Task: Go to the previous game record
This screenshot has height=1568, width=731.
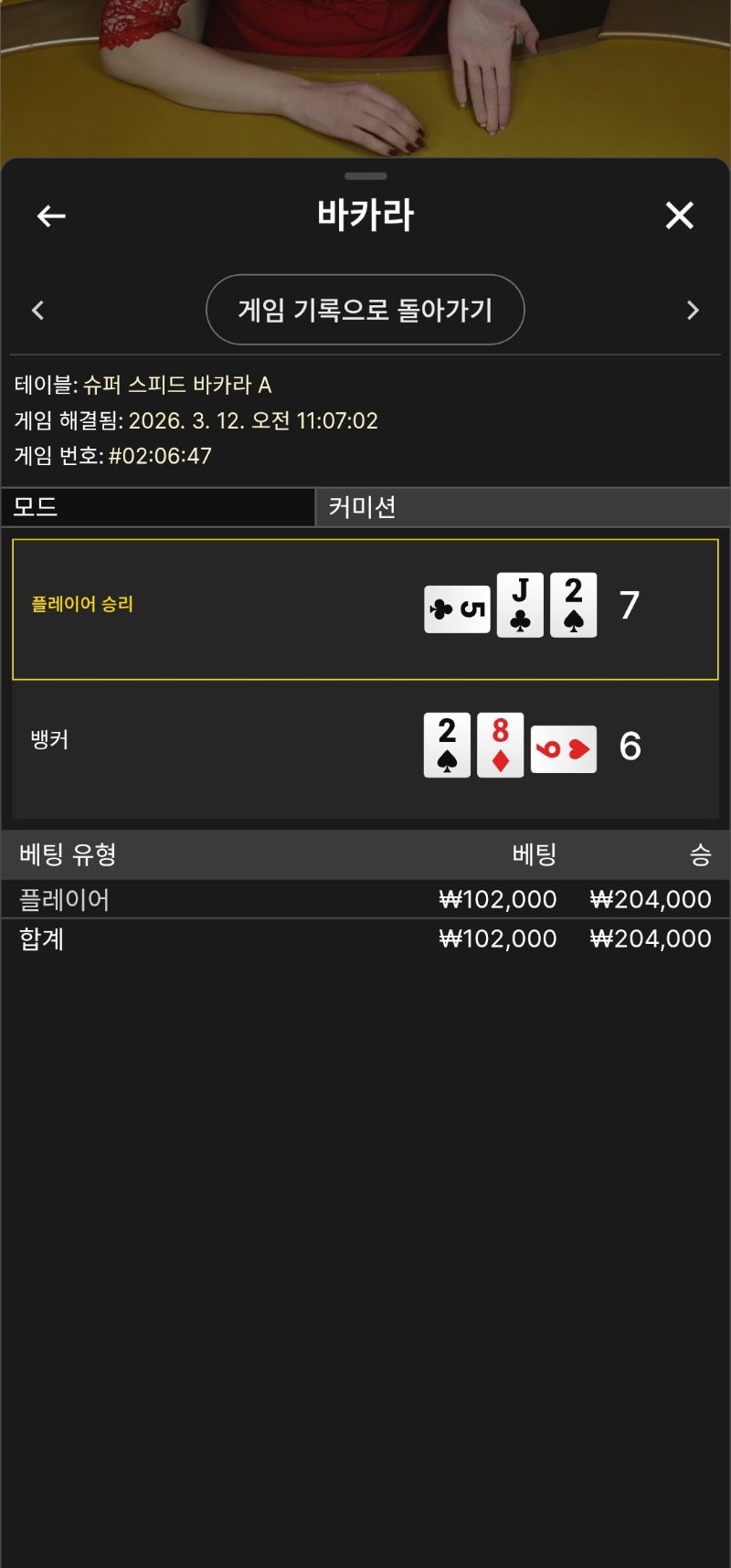Action: coord(38,311)
